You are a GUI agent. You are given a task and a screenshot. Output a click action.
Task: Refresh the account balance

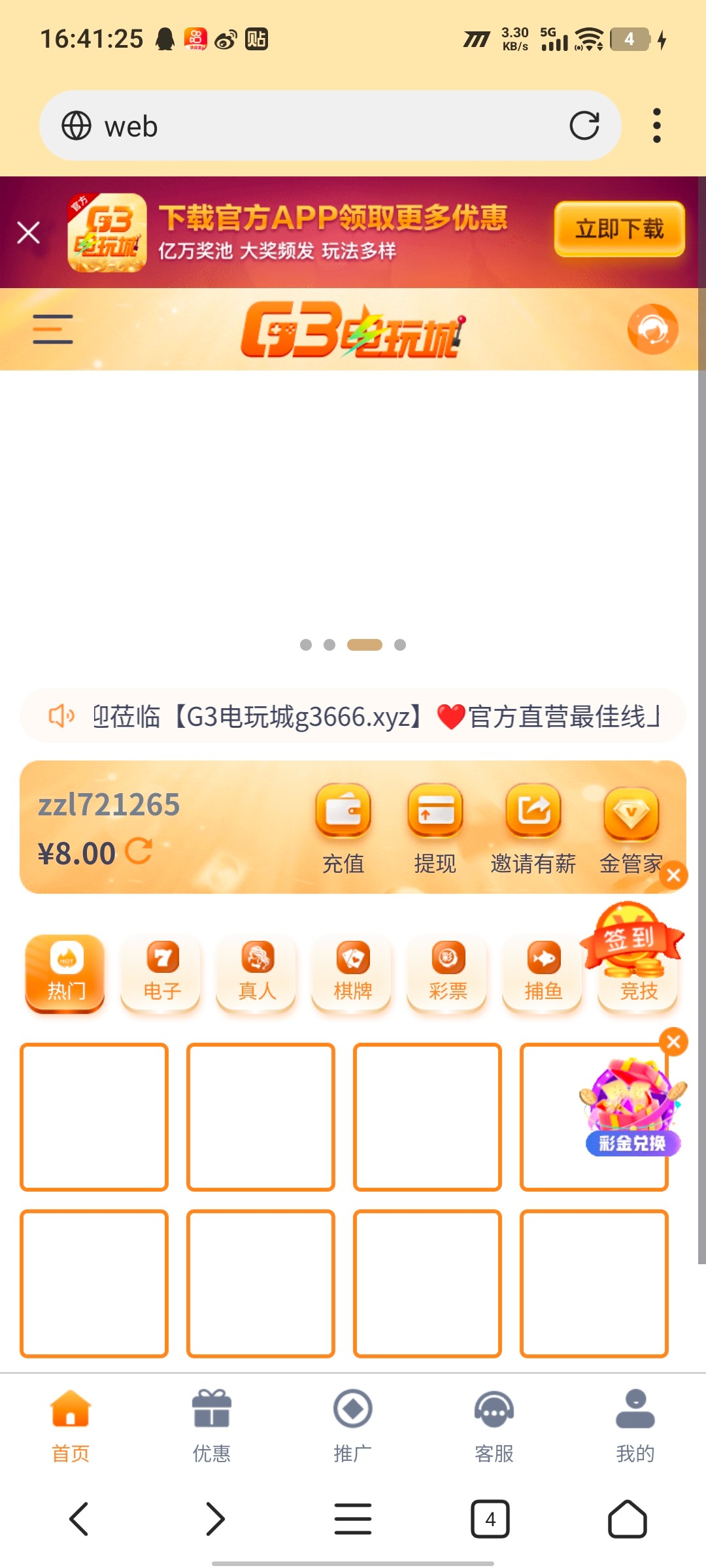(139, 851)
